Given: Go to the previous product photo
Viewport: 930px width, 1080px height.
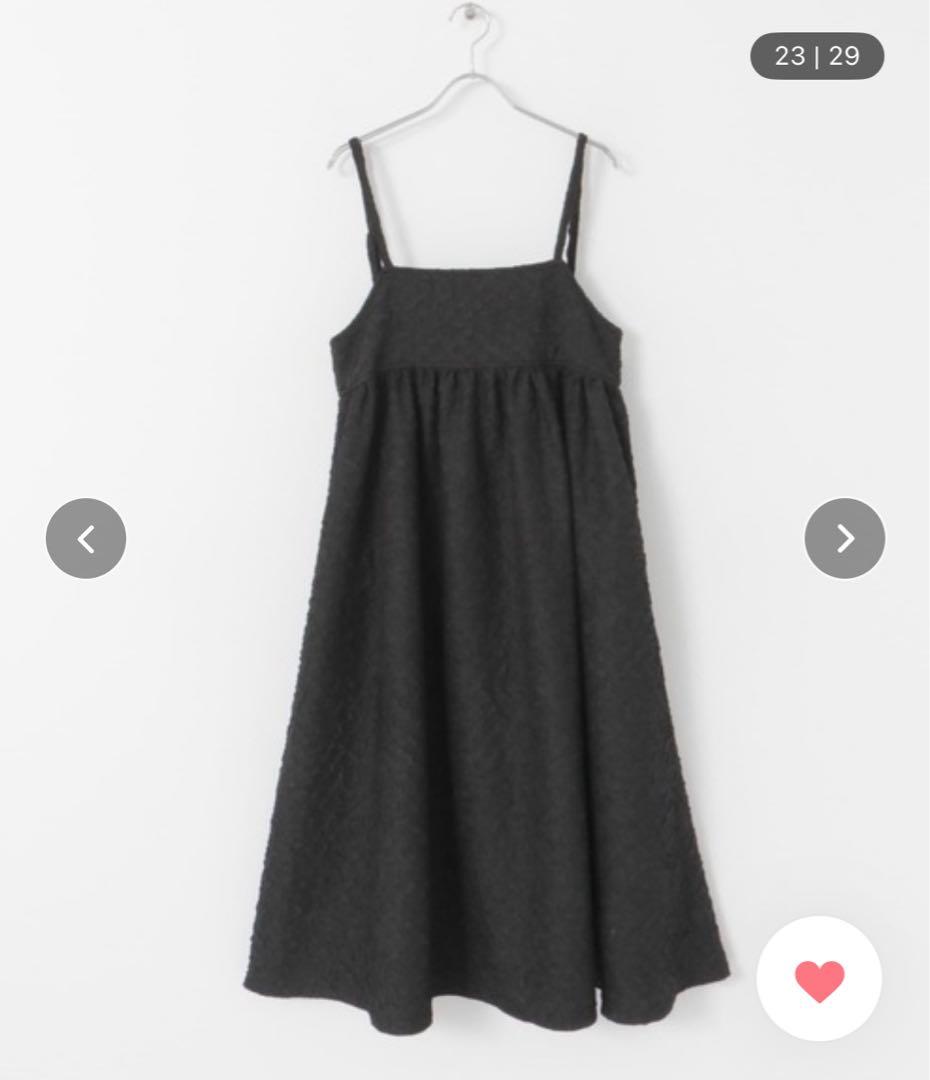Looking at the screenshot, I should coord(86,538).
